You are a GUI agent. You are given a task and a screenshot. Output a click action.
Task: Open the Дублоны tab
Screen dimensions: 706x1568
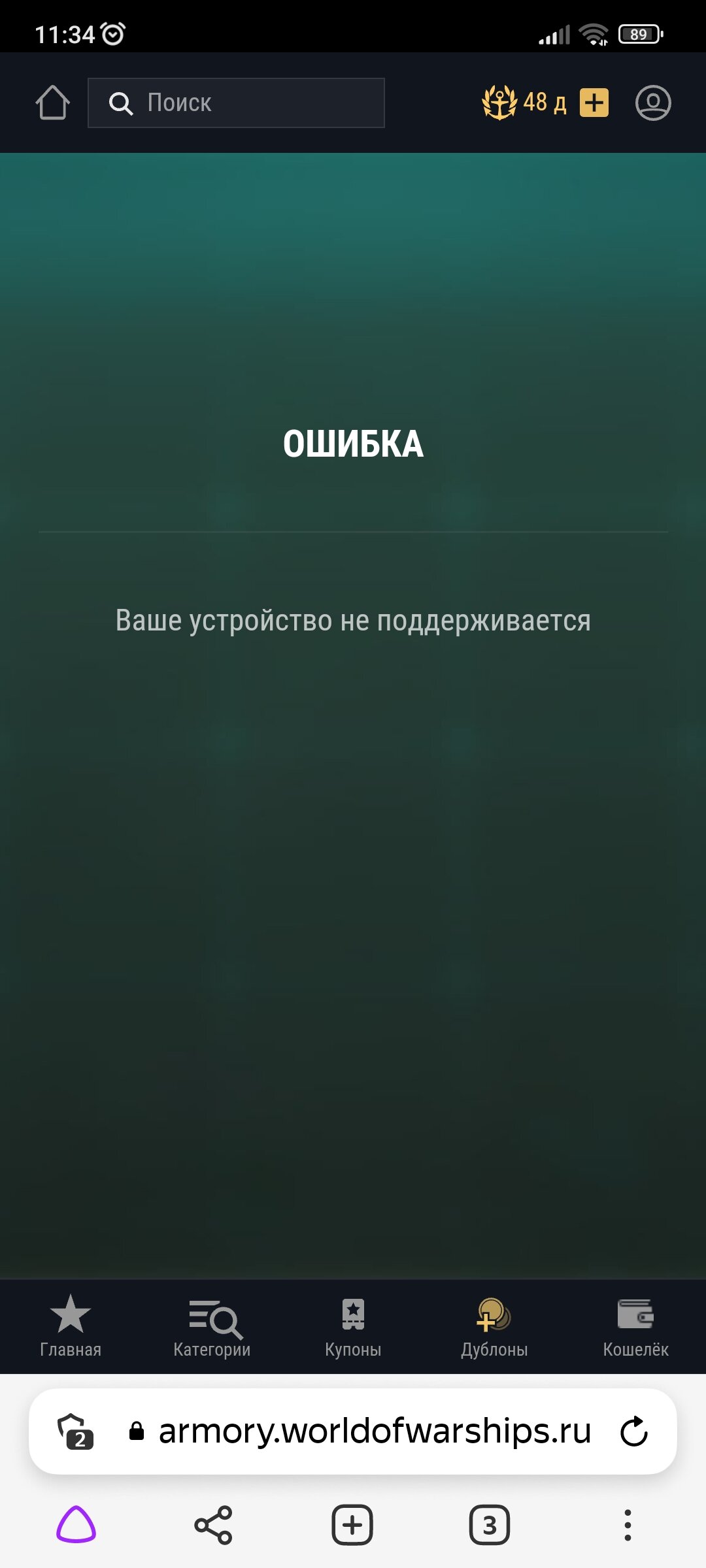point(494,1326)
